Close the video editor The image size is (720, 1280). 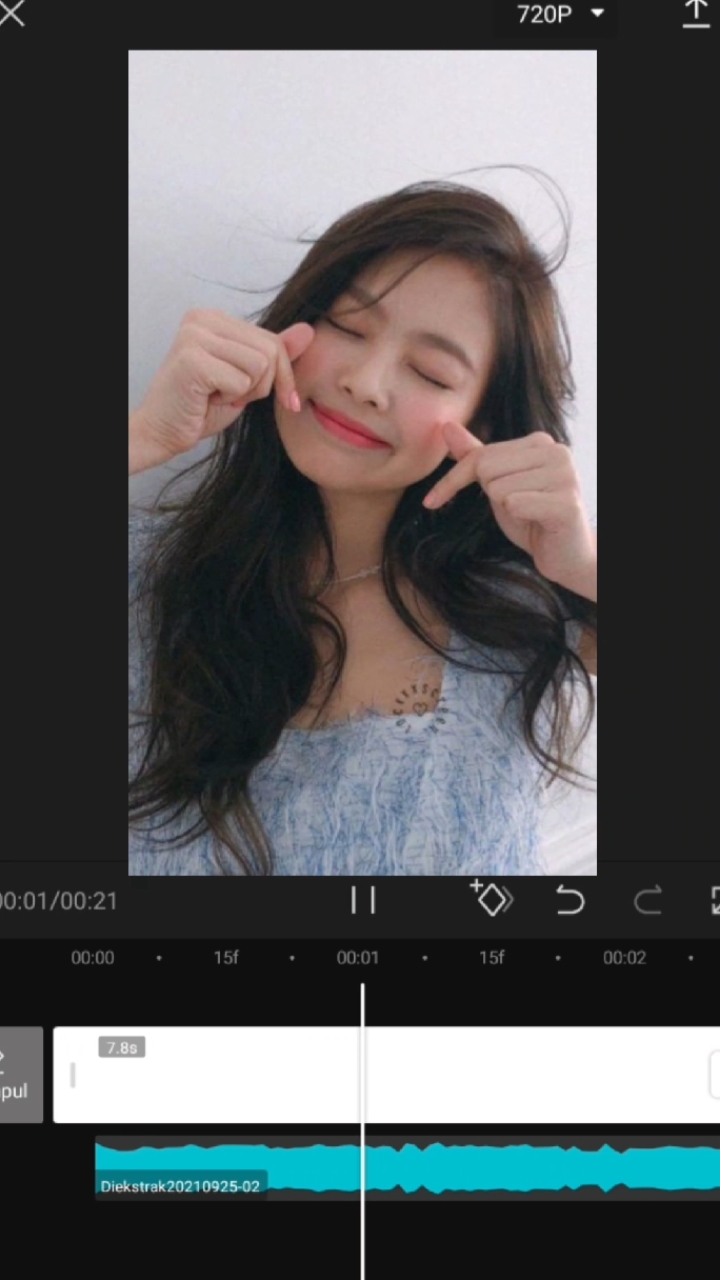pyautogui.click(x=11, y=13)
